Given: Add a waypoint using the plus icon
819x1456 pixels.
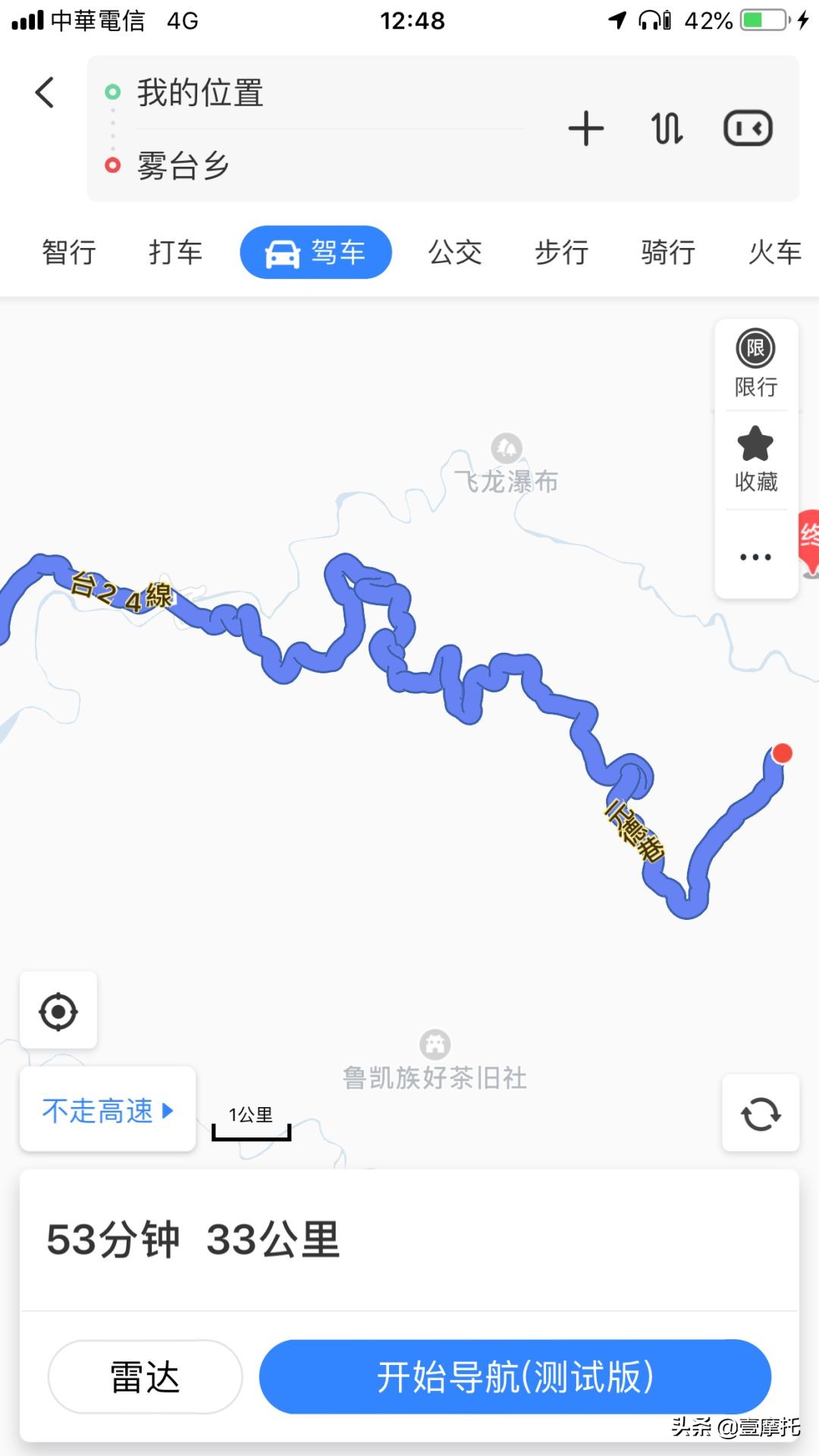Looking at the screenshot, I should pos(585,127).
